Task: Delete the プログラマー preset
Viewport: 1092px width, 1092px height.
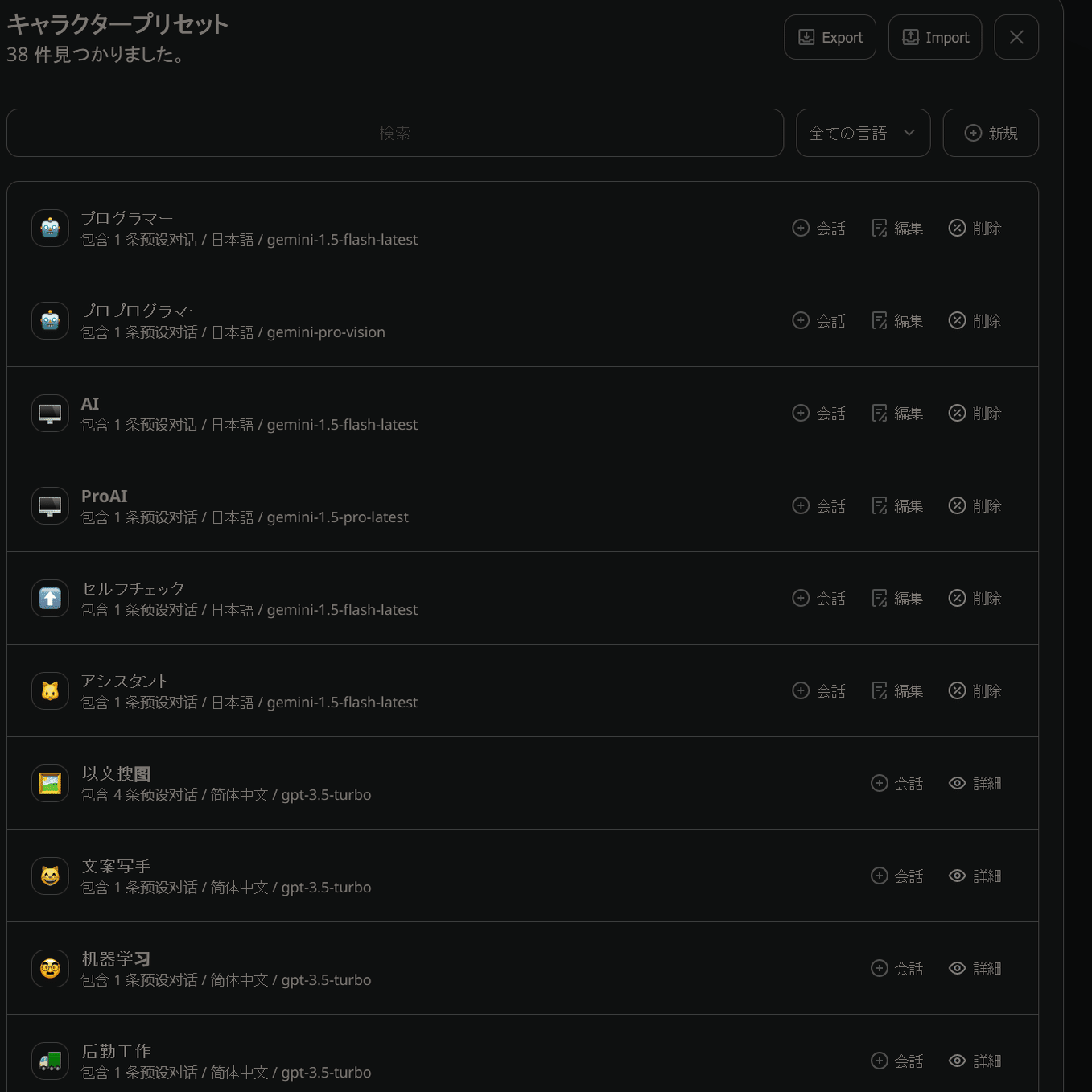Action: 975,229
